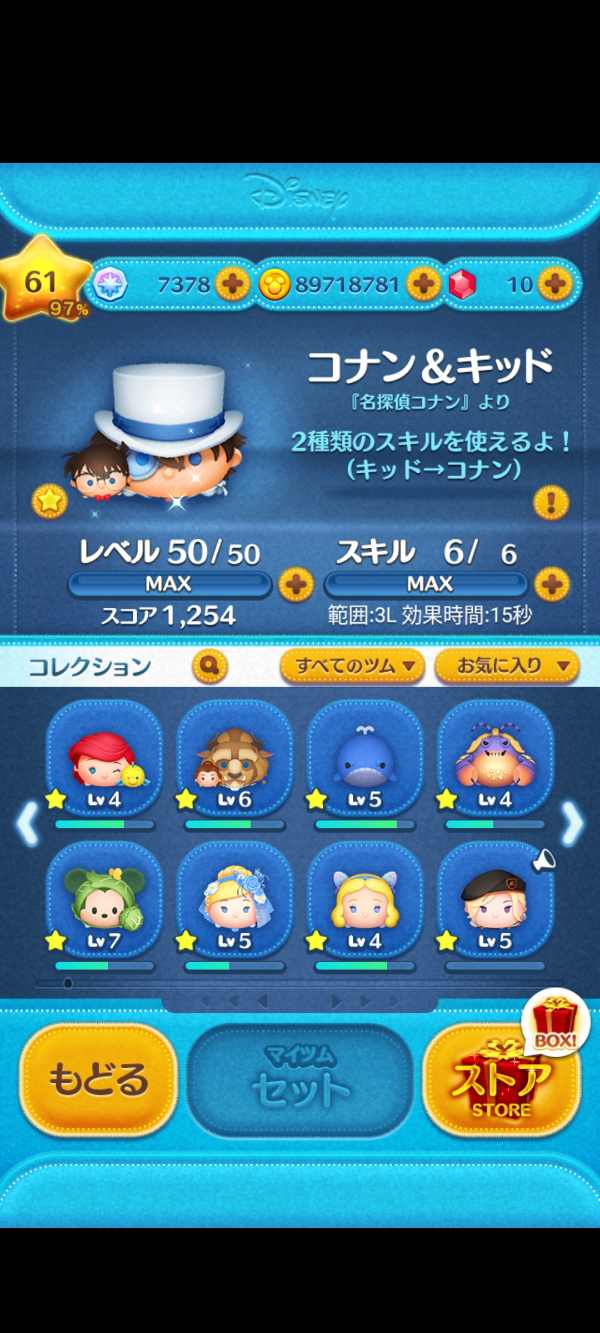This screenshot has width=600, height=1333.
Task: Show skill info via the exclamation icon
Action: [551, 500]
